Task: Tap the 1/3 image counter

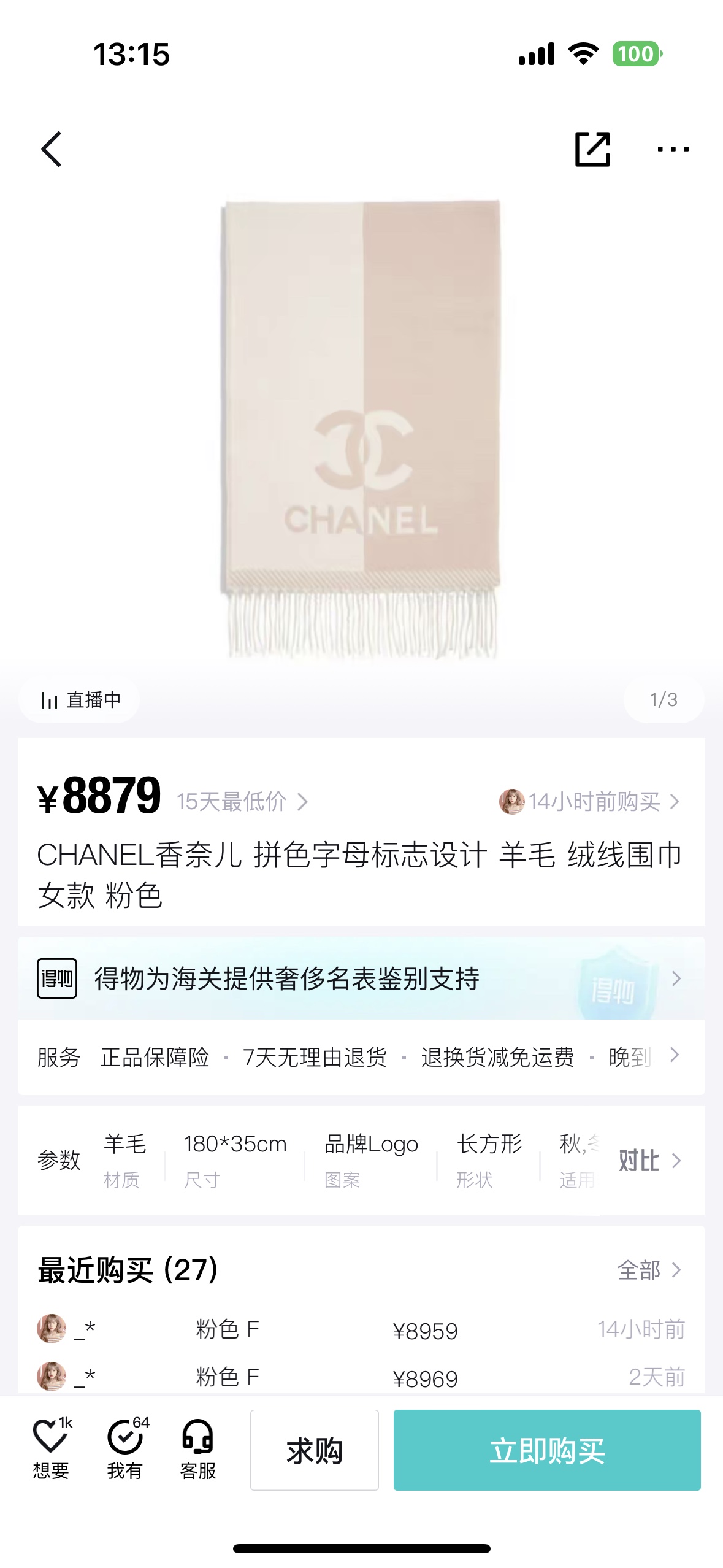Action: (x=664, y=699)
